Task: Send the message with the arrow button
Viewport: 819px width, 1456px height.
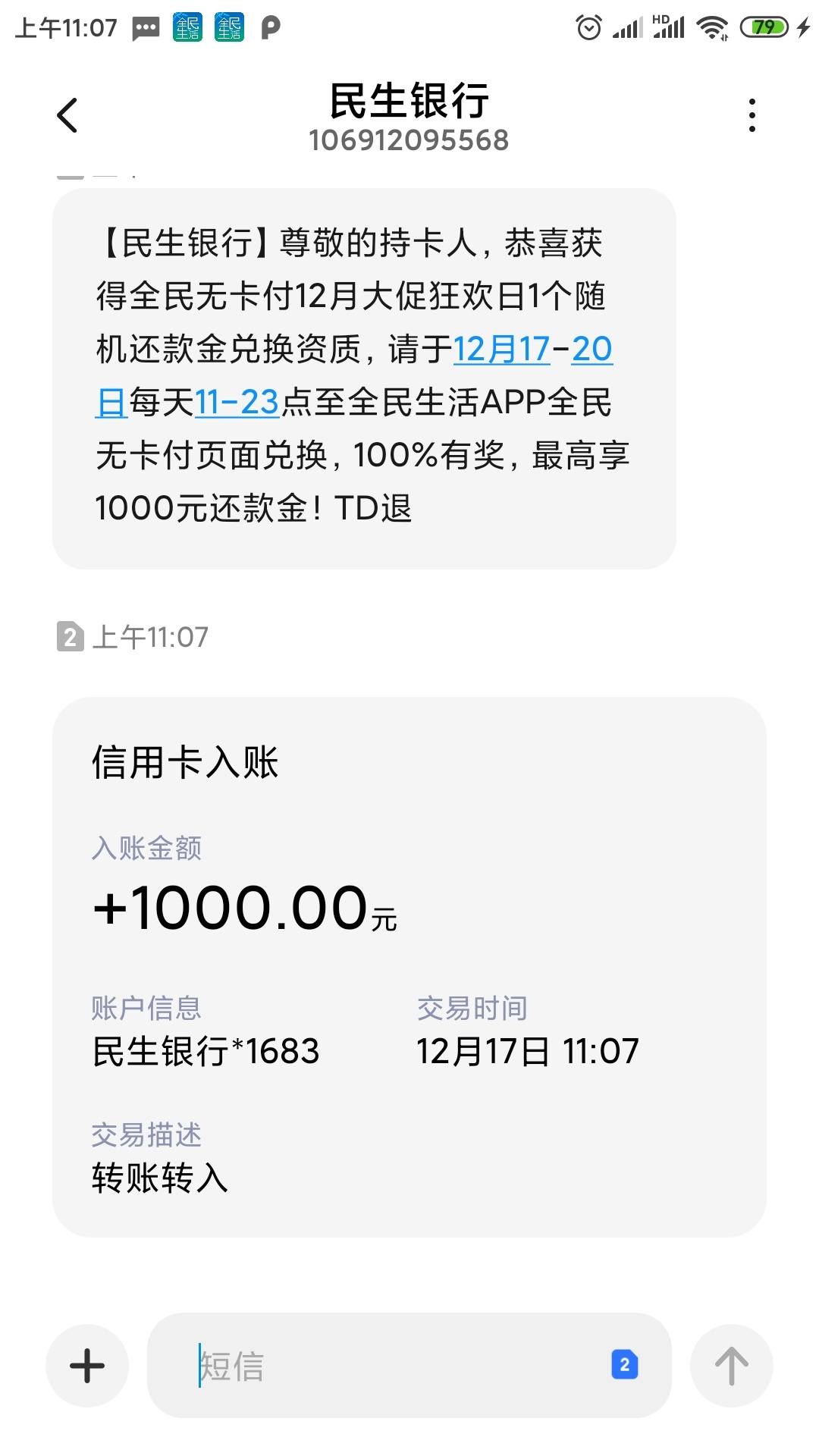Action: pos(732,1366)
